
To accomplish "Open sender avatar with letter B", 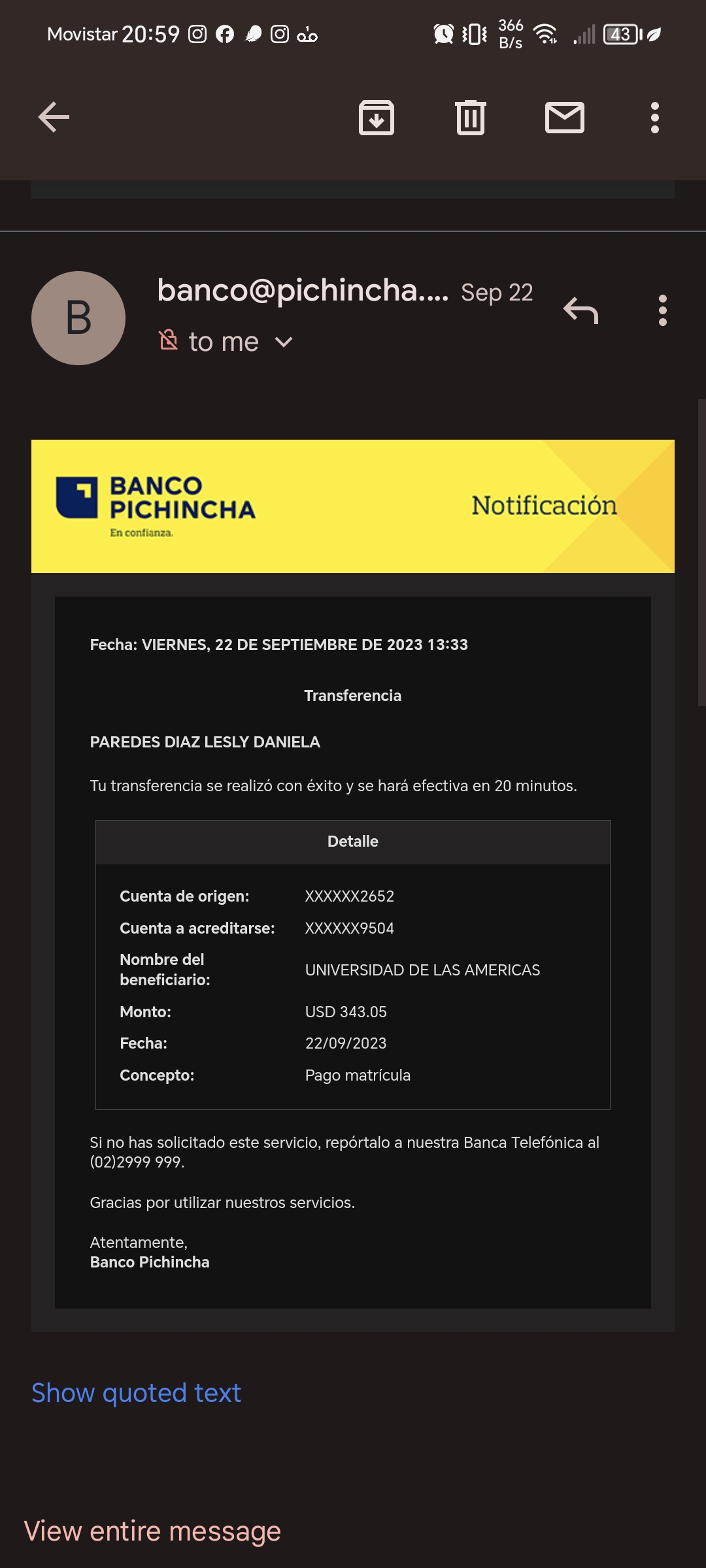I will 78,318.
